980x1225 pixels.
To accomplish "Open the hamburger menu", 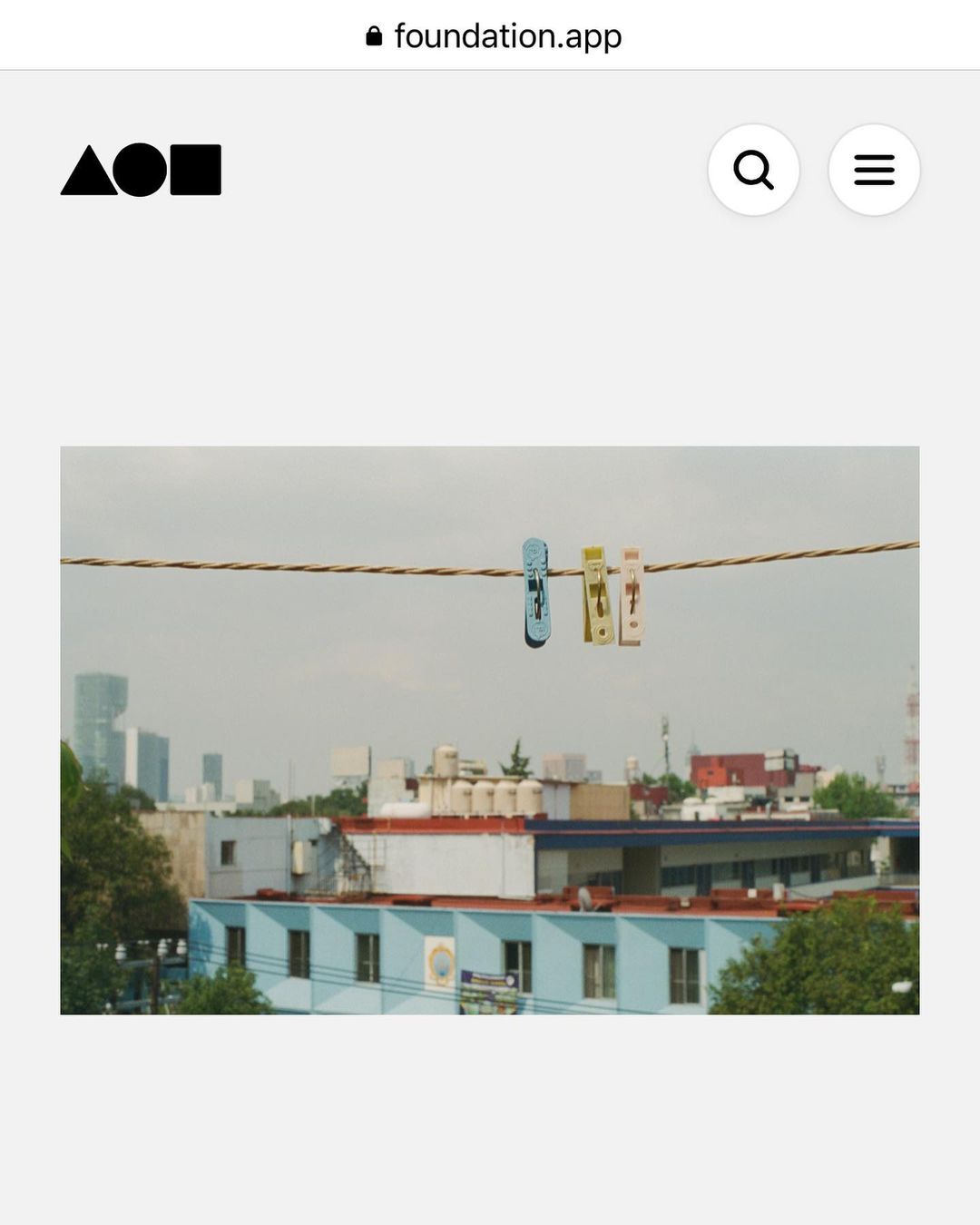I will click(874, 170).
